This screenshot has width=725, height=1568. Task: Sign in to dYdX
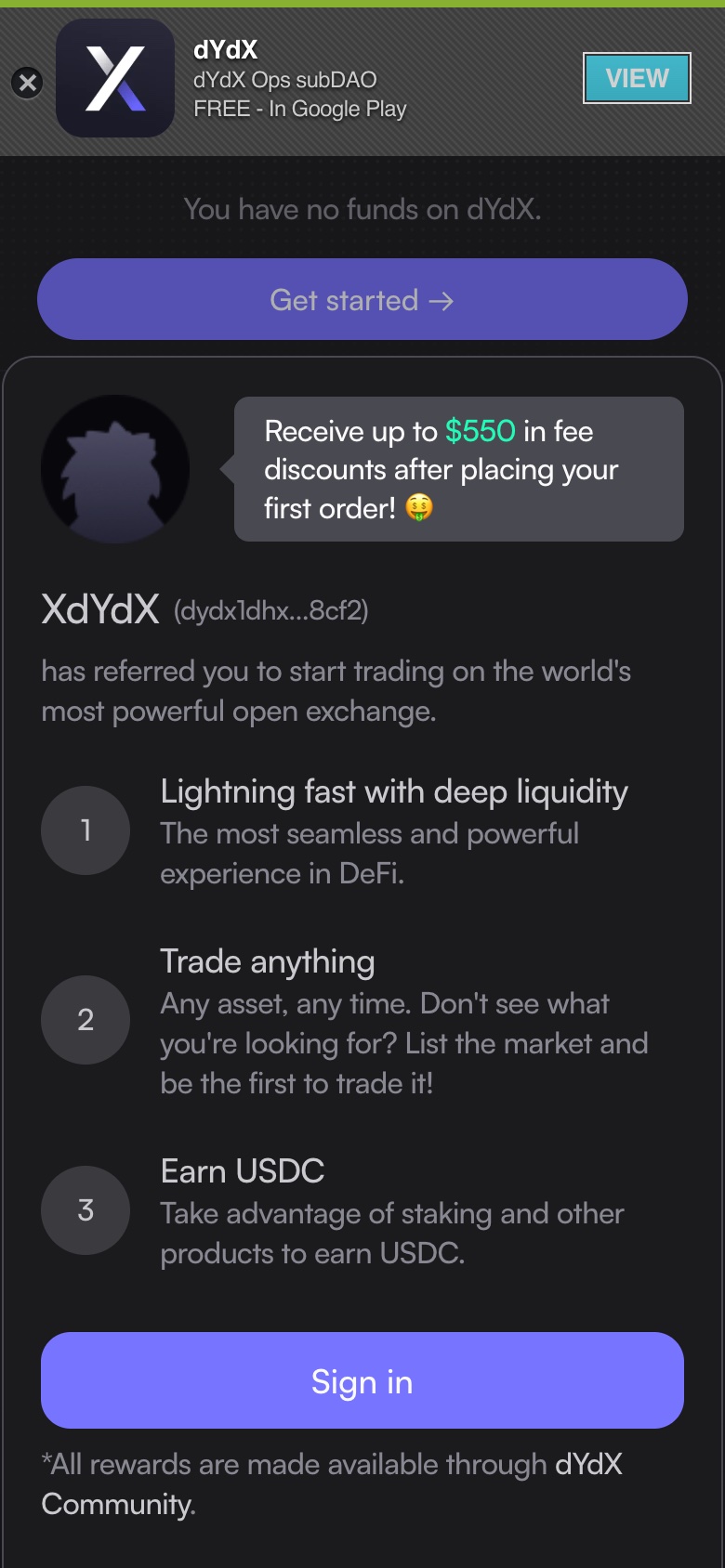(362, 1381)
